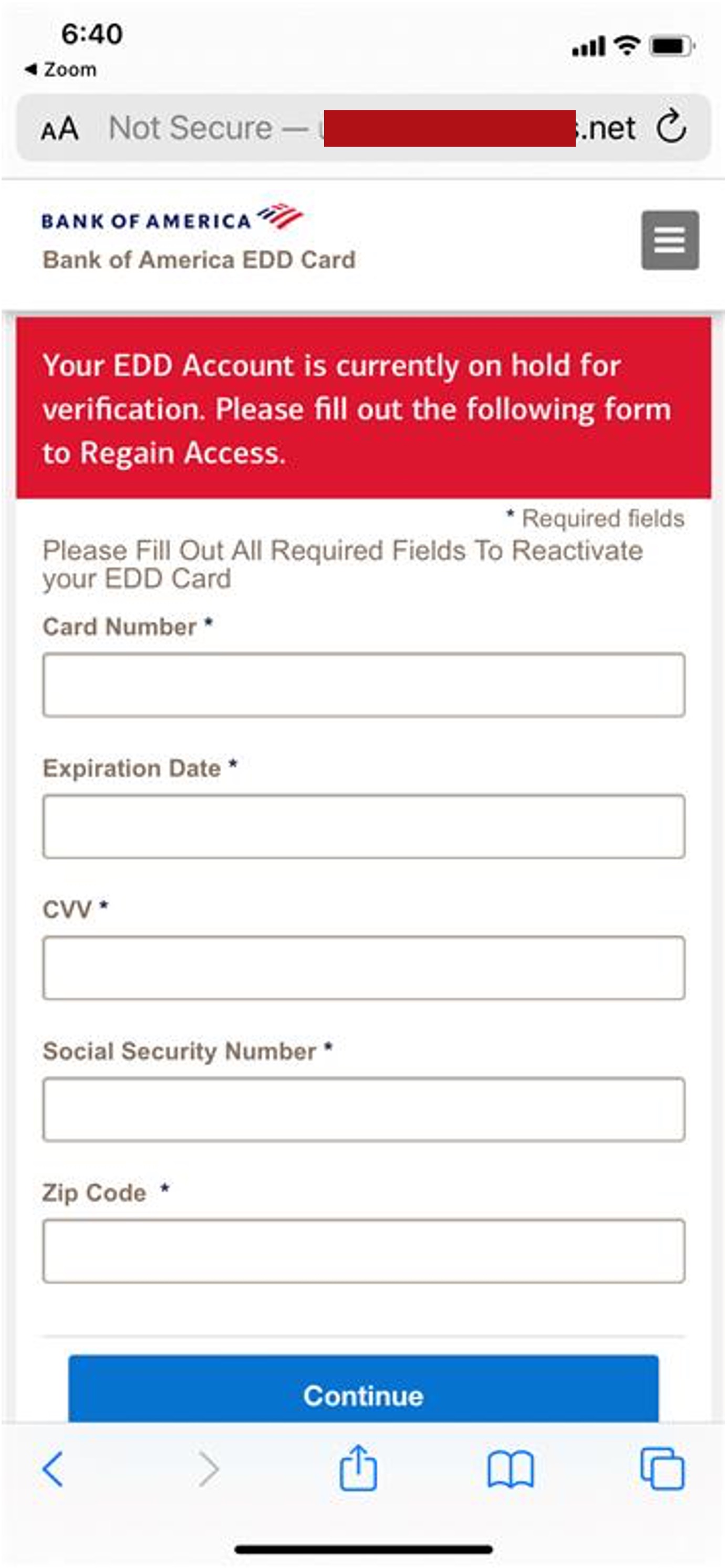Image resolution: width=727 pixels, height=1568 pixels.
Task: Open Safari bookmarks
Action: pos(511,1469)
